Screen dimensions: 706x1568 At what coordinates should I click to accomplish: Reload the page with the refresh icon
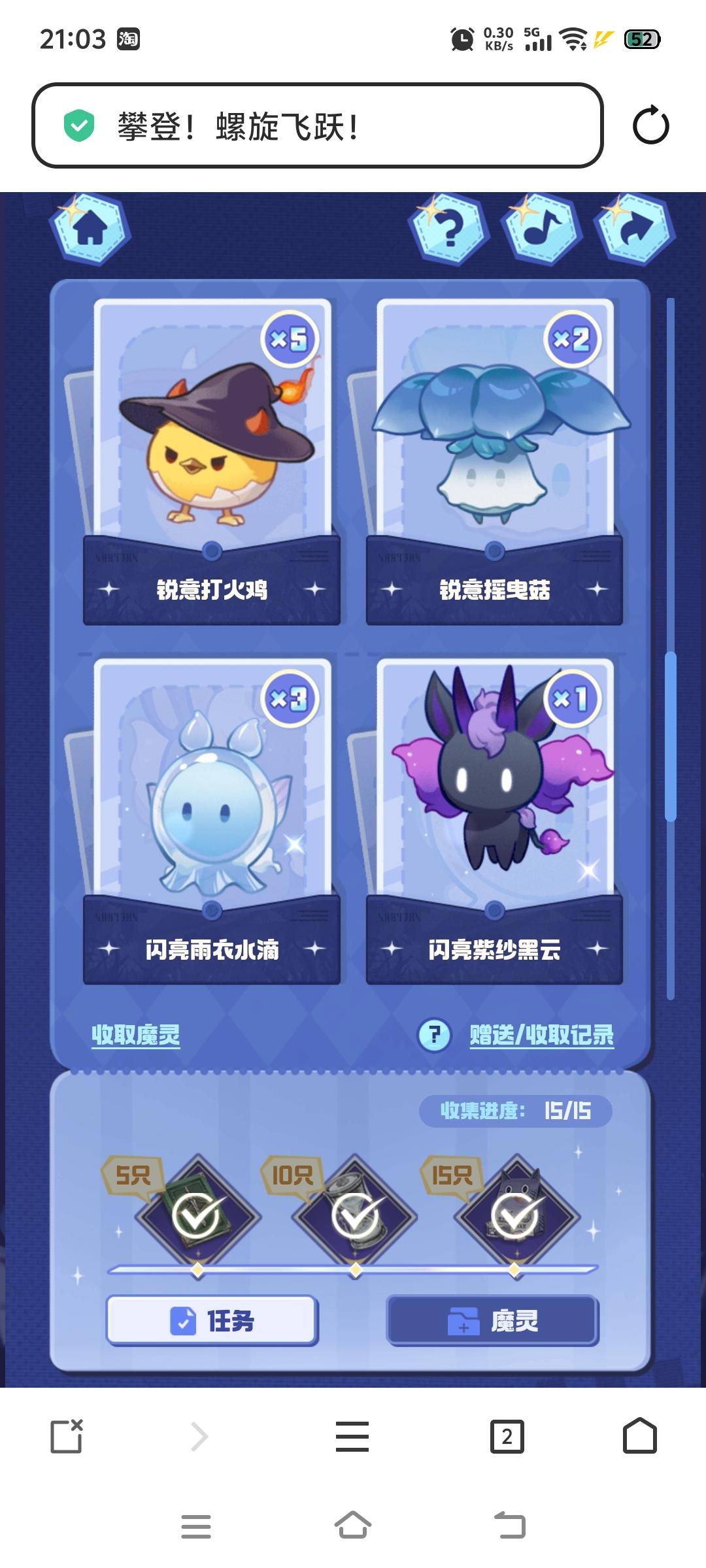[x=650, y=125]
